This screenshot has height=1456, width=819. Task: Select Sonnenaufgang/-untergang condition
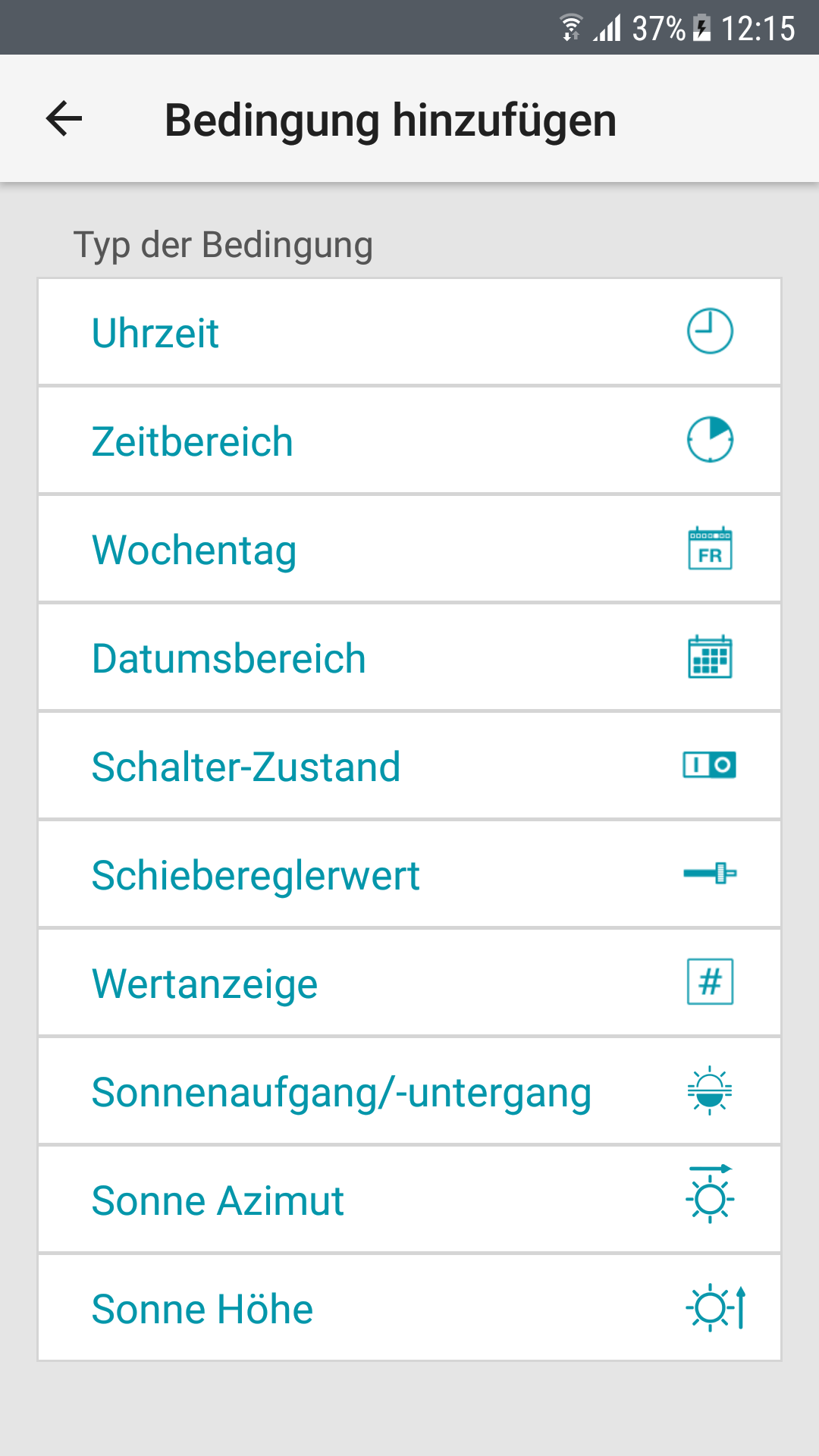(x=409, y=1091)
